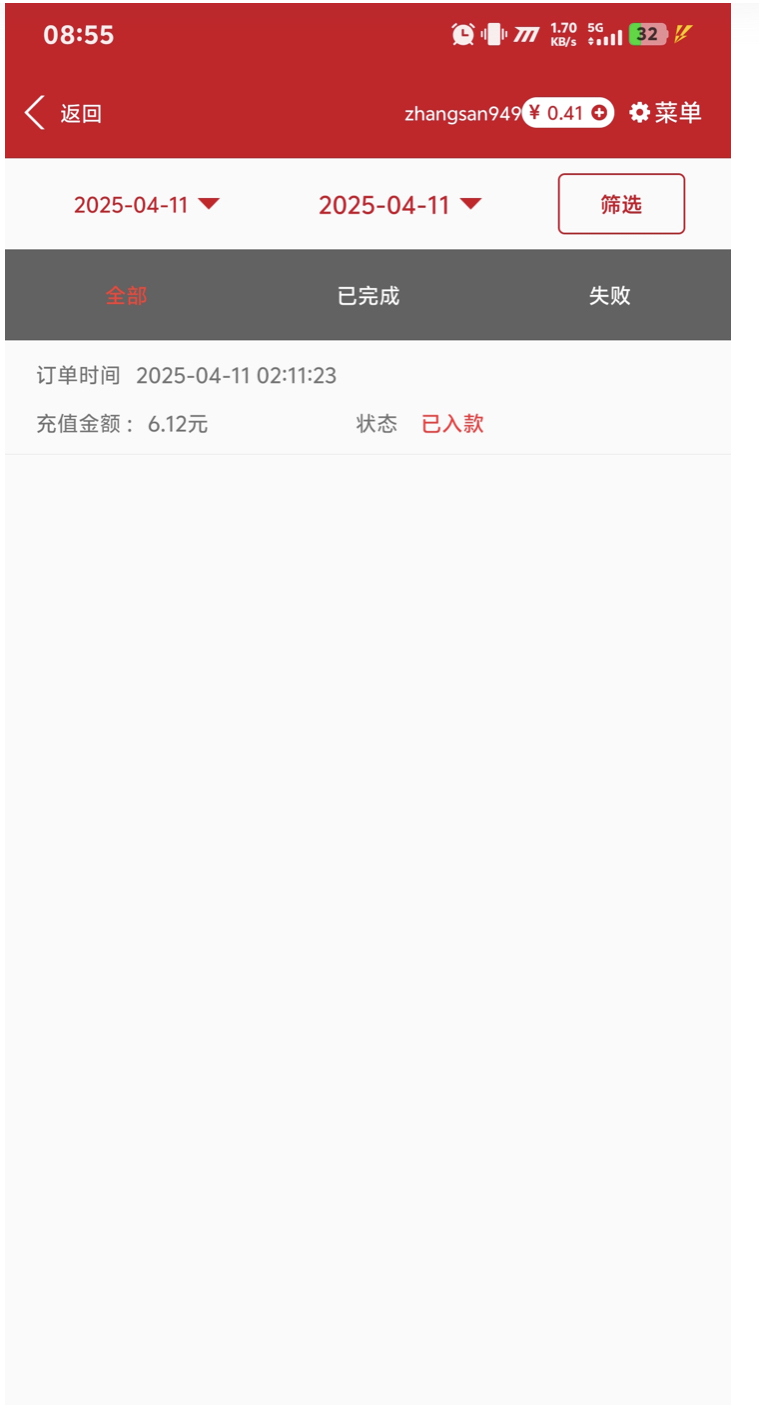The image size is (759, 1405).
Task: Select the 全部 tab
Action: 126,296
